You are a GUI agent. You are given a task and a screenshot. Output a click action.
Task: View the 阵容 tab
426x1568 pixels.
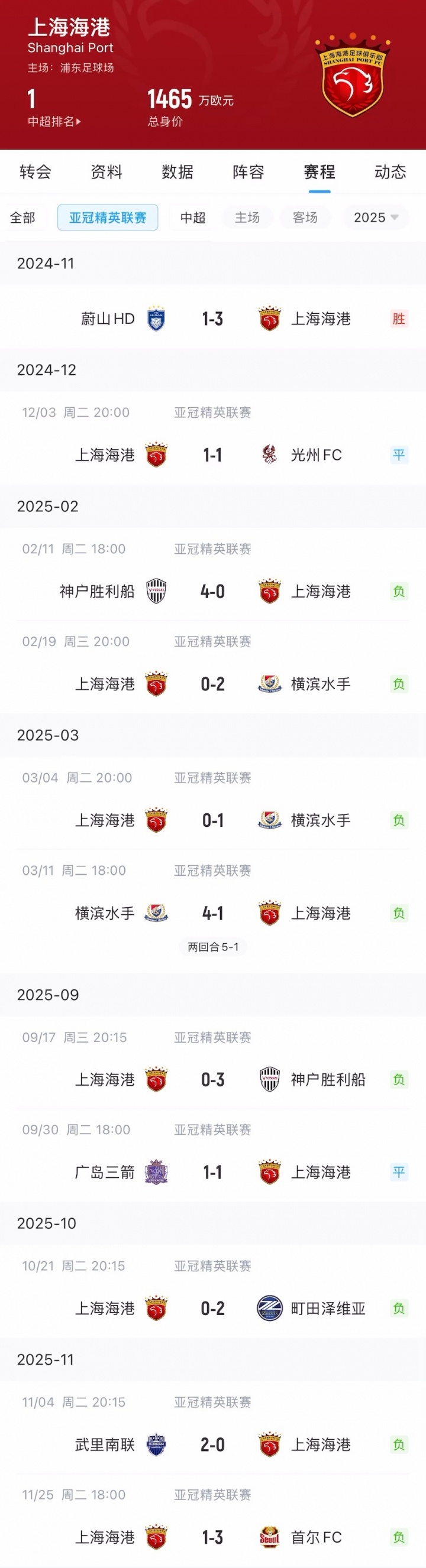[x=248, y=172]
